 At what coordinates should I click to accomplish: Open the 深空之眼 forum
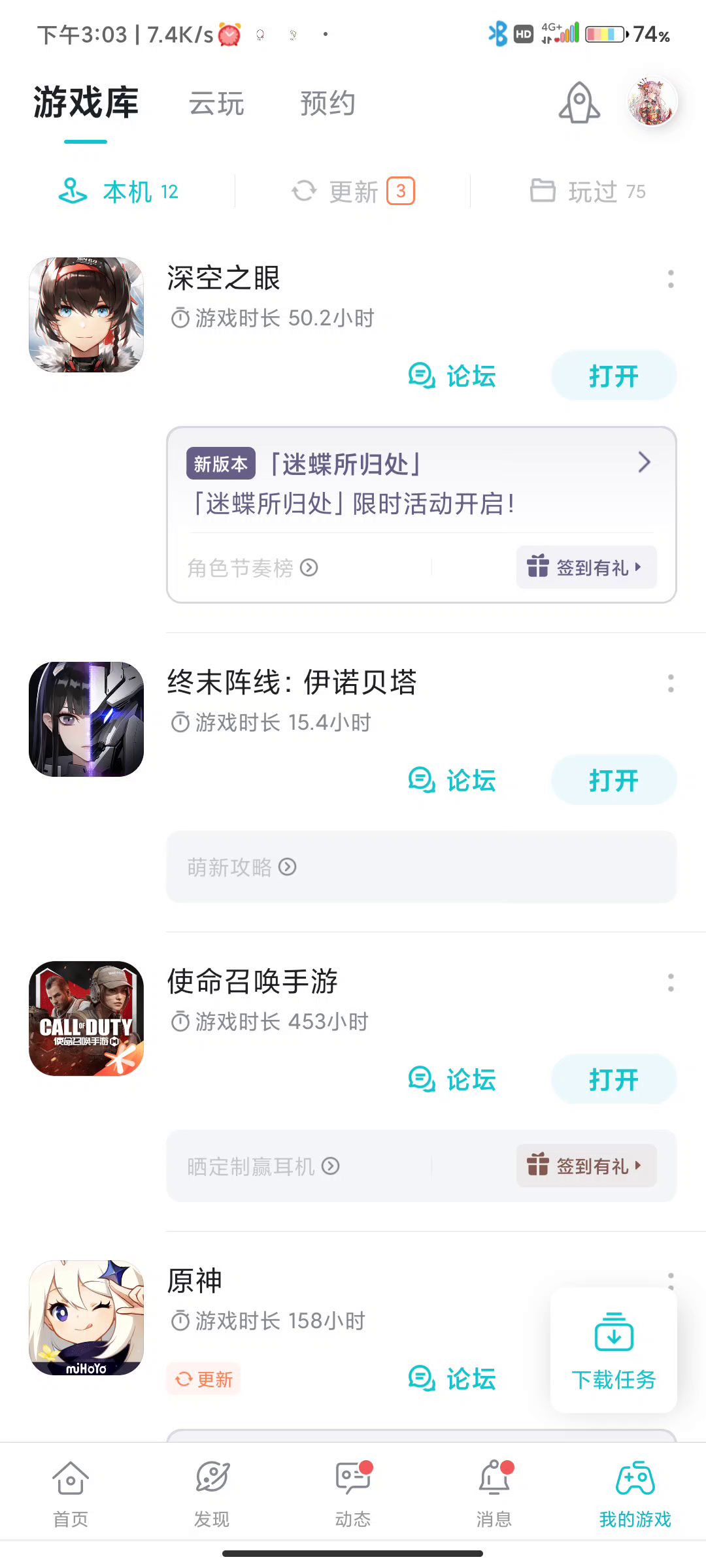pyautogui.click(x=452, y=376)
